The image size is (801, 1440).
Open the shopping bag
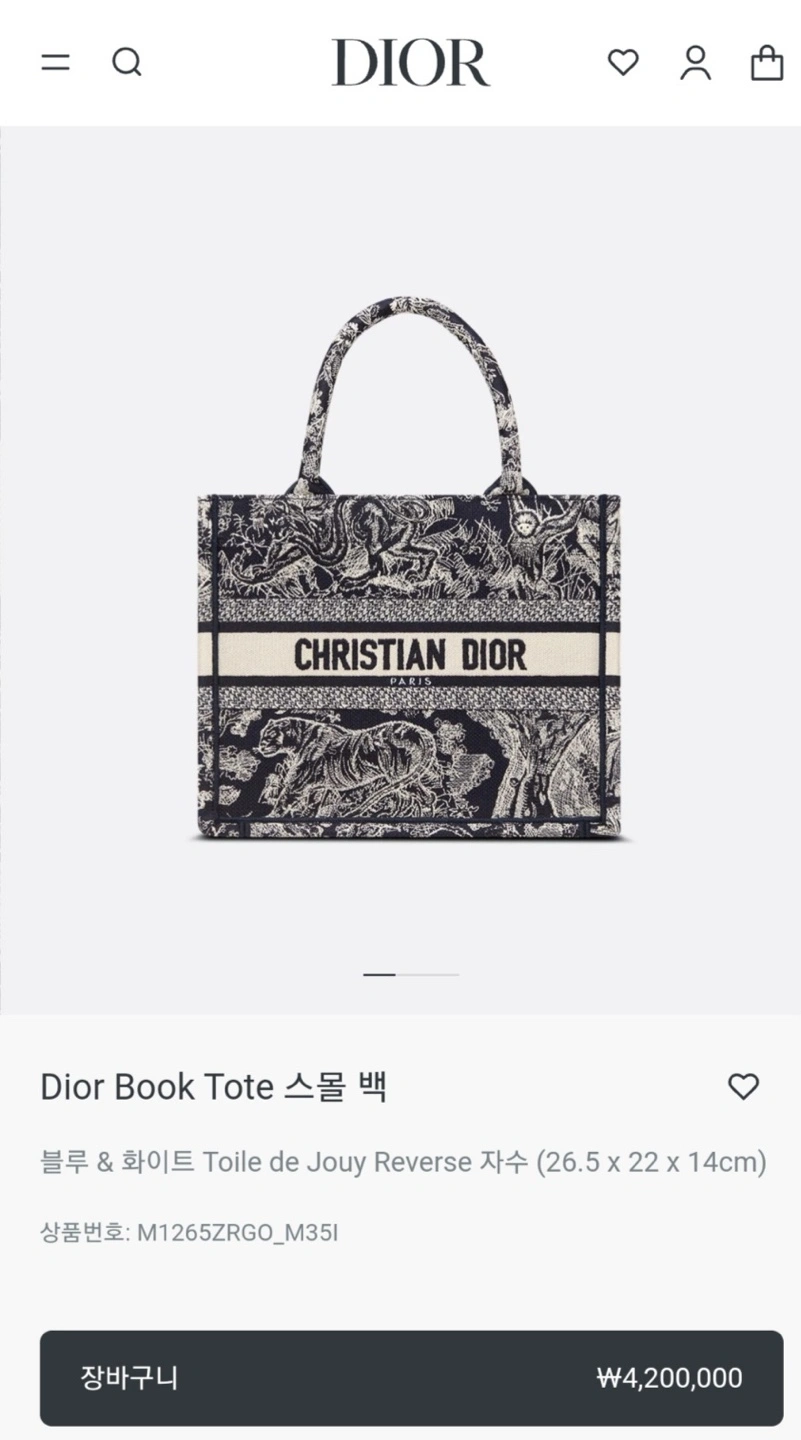[x=767, y=62]
